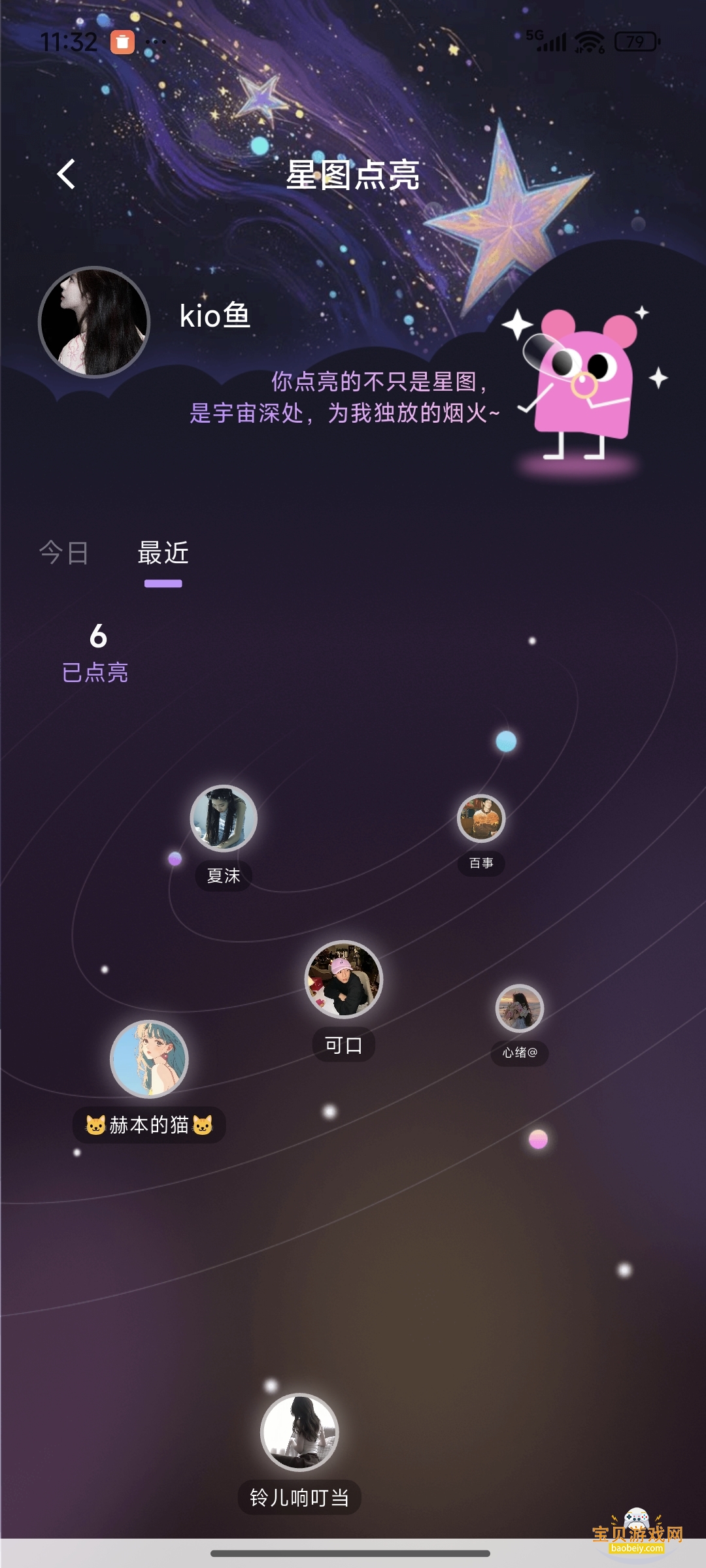Tap 百事's avatar on the star map
Image resolution: width=706 pixels, height=1568 pixels.
pos(481,819)
